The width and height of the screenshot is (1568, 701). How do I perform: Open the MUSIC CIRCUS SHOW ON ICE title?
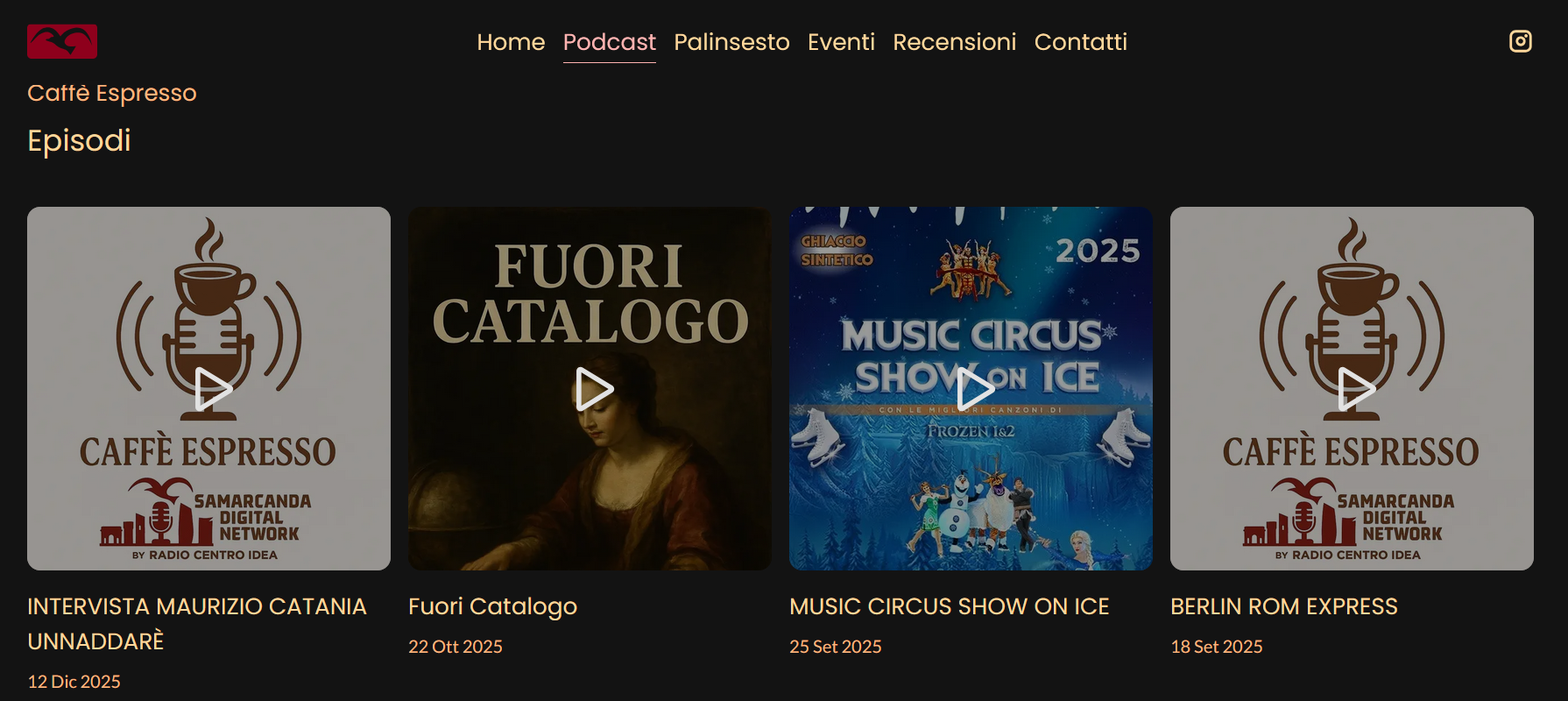[949, 606]
